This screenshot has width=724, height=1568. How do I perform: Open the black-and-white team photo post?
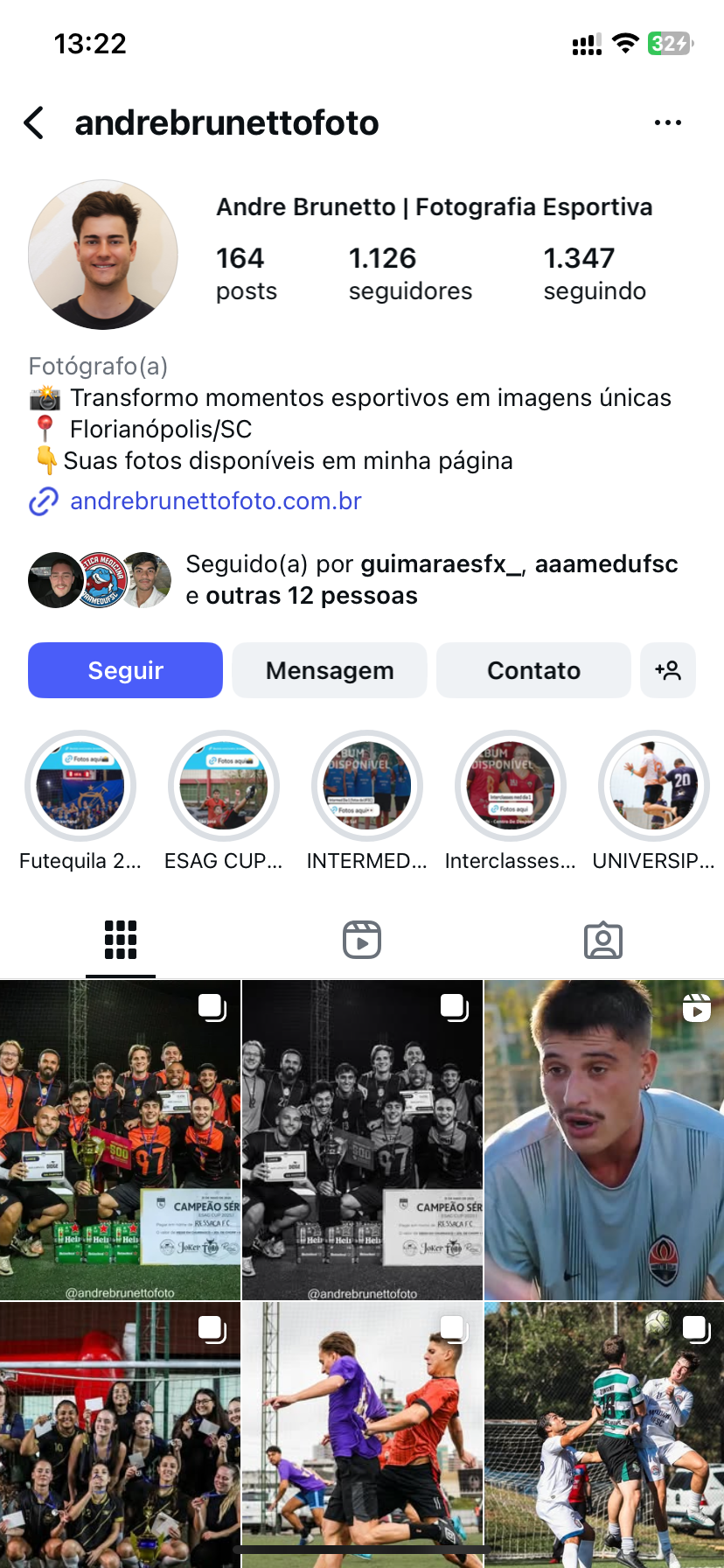[362, 1139]
